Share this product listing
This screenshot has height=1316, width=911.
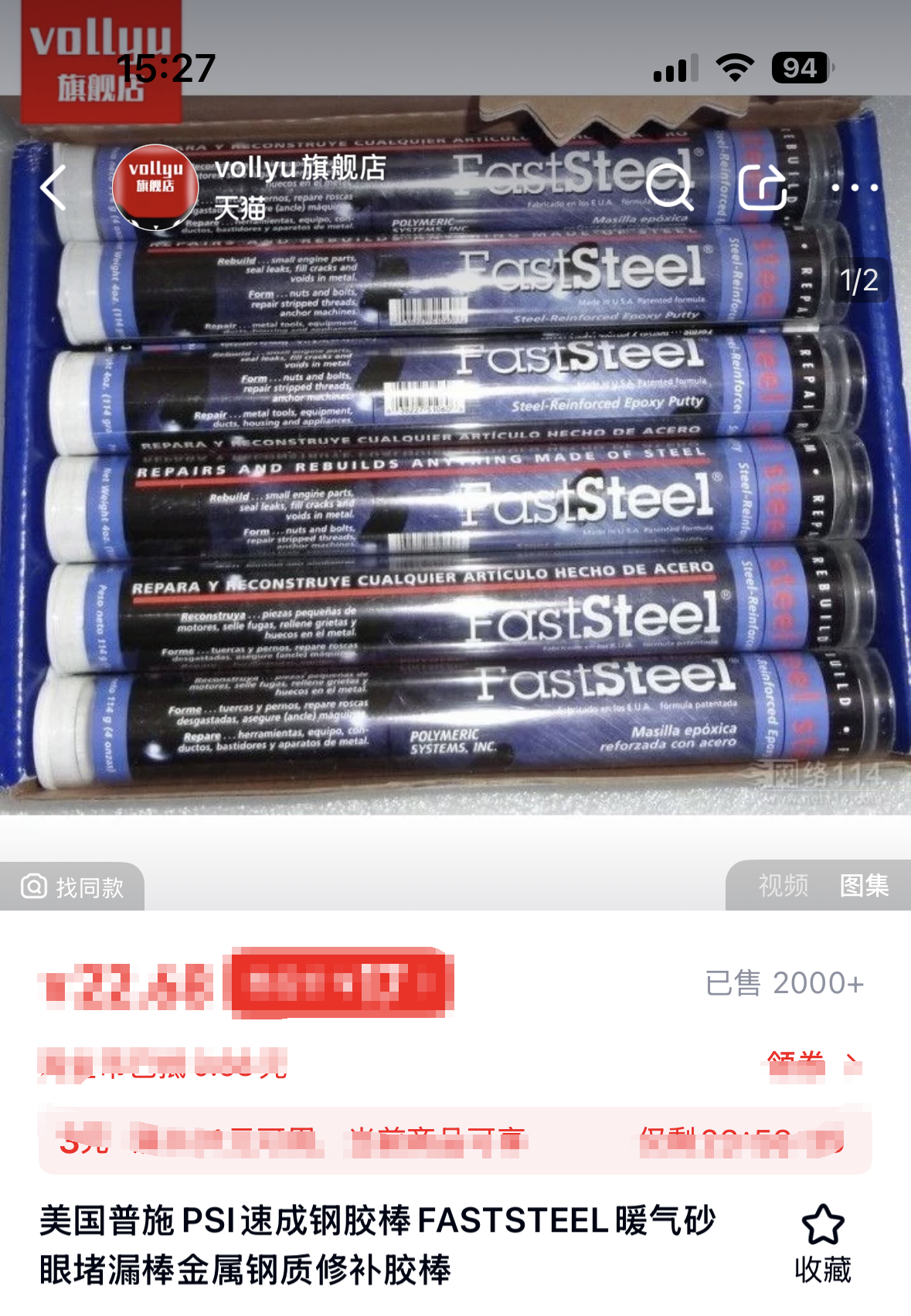click(x=763, y=188)
